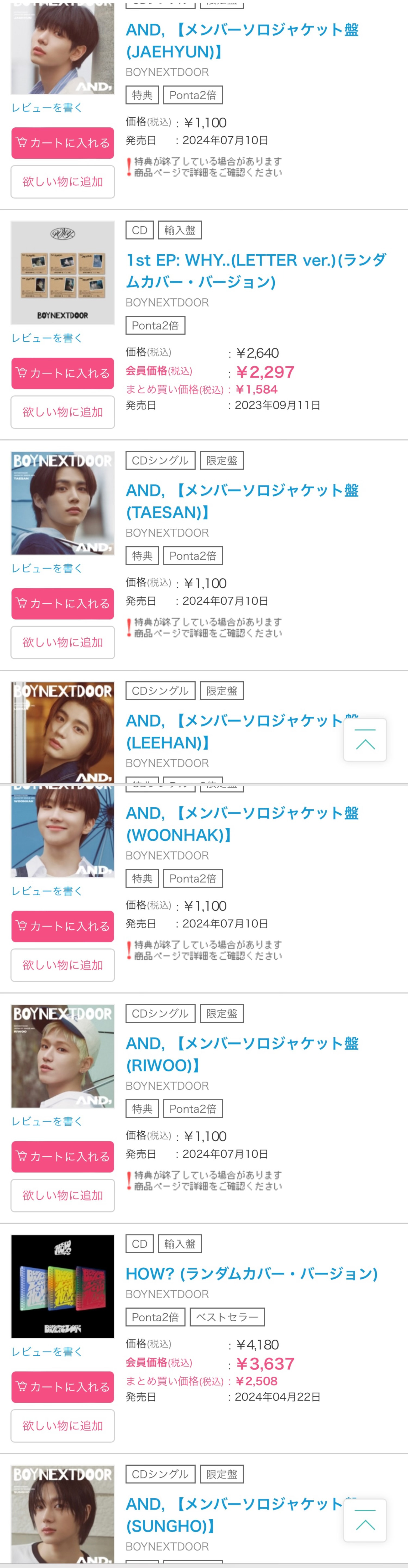Open the HOW? random cover version page
The width and height of the screenshot is (408, 1568).
click(x=252, y=1273)
